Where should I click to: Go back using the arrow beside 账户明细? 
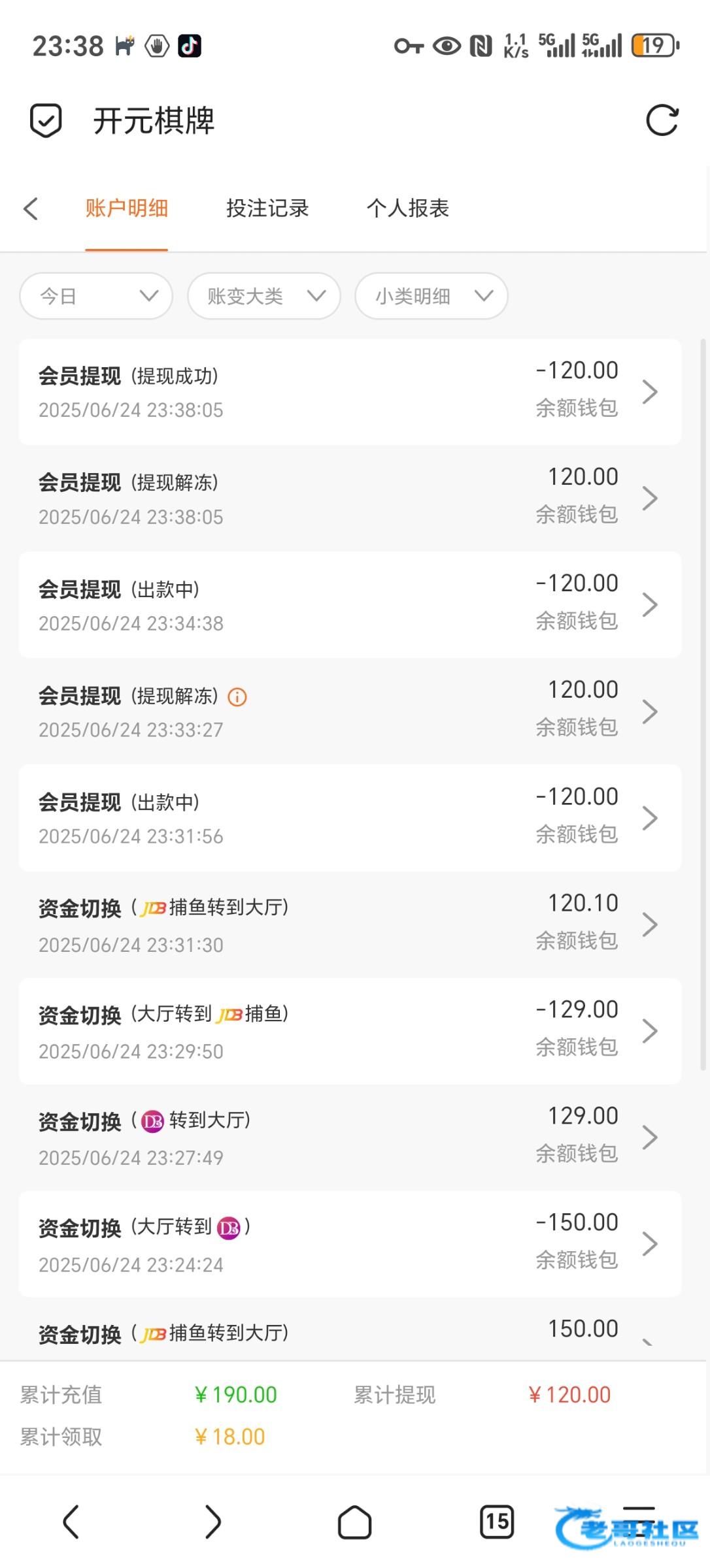coord(31,208)
